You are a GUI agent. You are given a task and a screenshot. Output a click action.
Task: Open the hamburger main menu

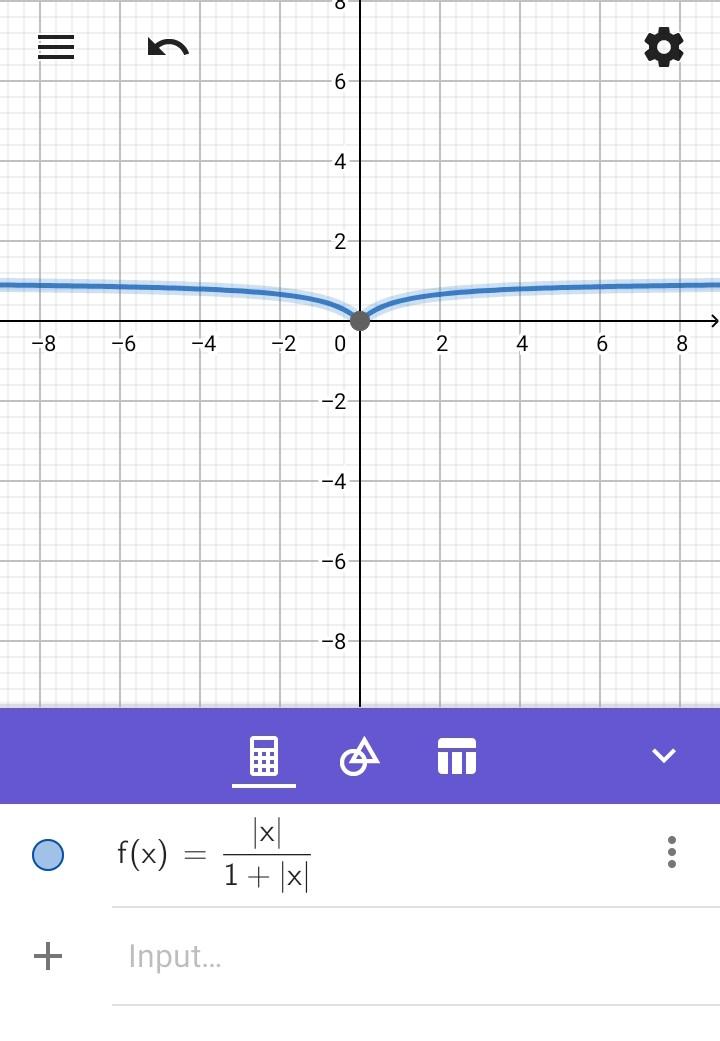[56, 47]
